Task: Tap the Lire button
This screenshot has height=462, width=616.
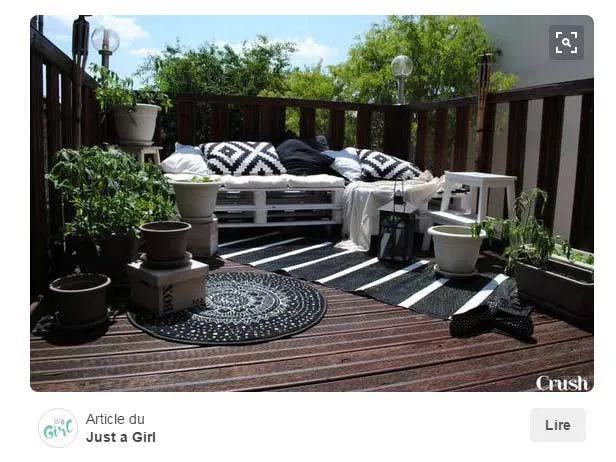Action: (557, 425)
